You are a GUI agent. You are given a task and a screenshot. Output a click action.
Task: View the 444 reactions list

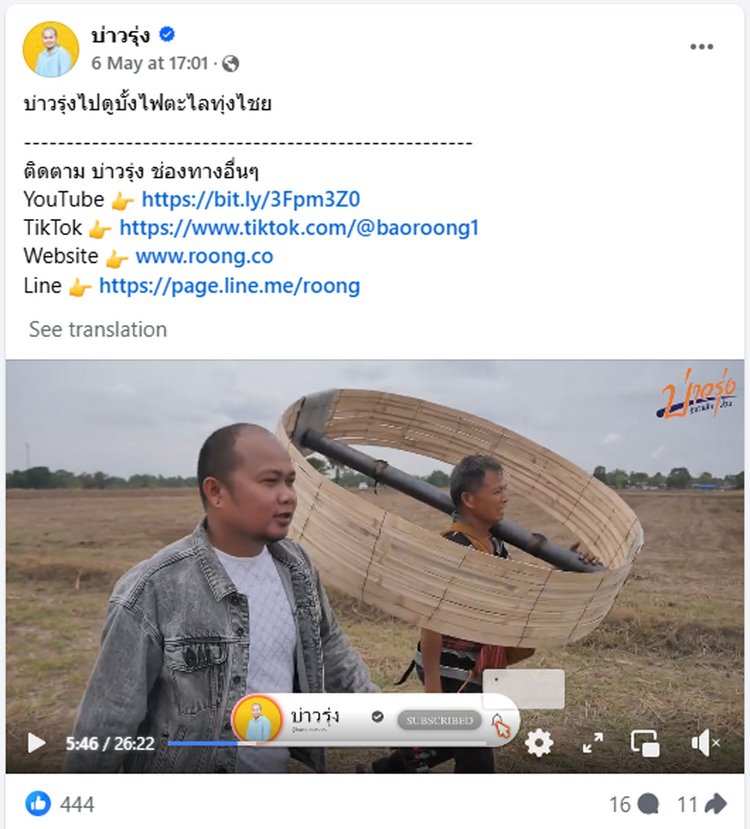60,803
